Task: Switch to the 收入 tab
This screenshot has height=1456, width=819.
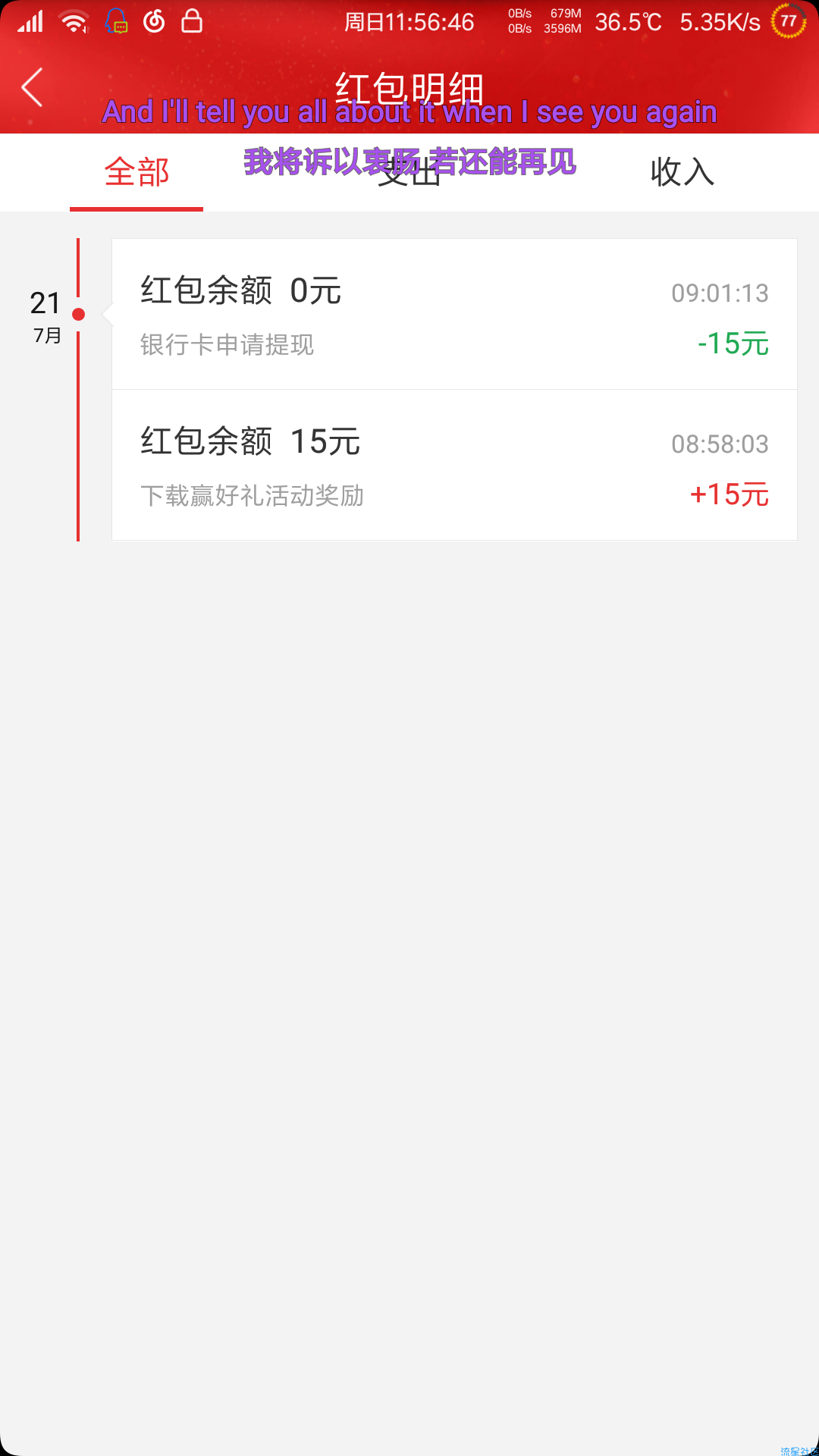Action: click(682, 172)
